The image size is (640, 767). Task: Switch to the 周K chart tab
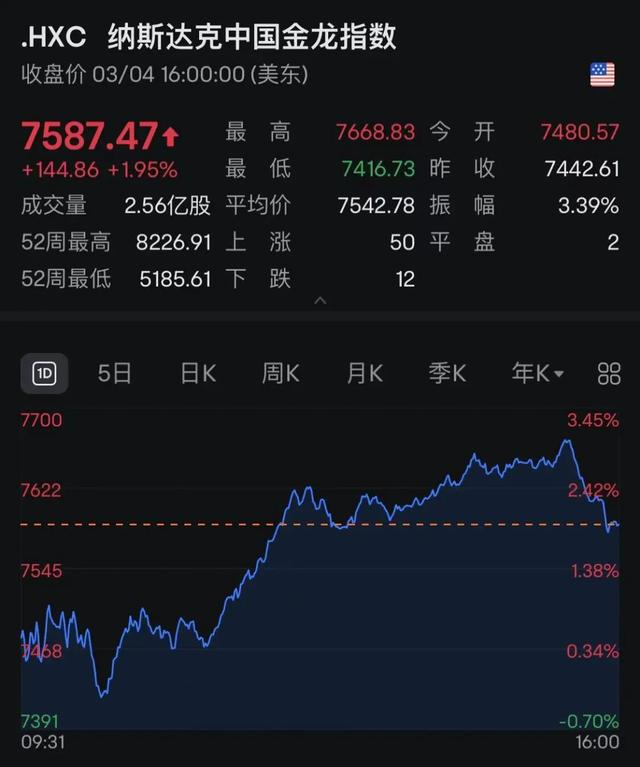coord(281,374)
